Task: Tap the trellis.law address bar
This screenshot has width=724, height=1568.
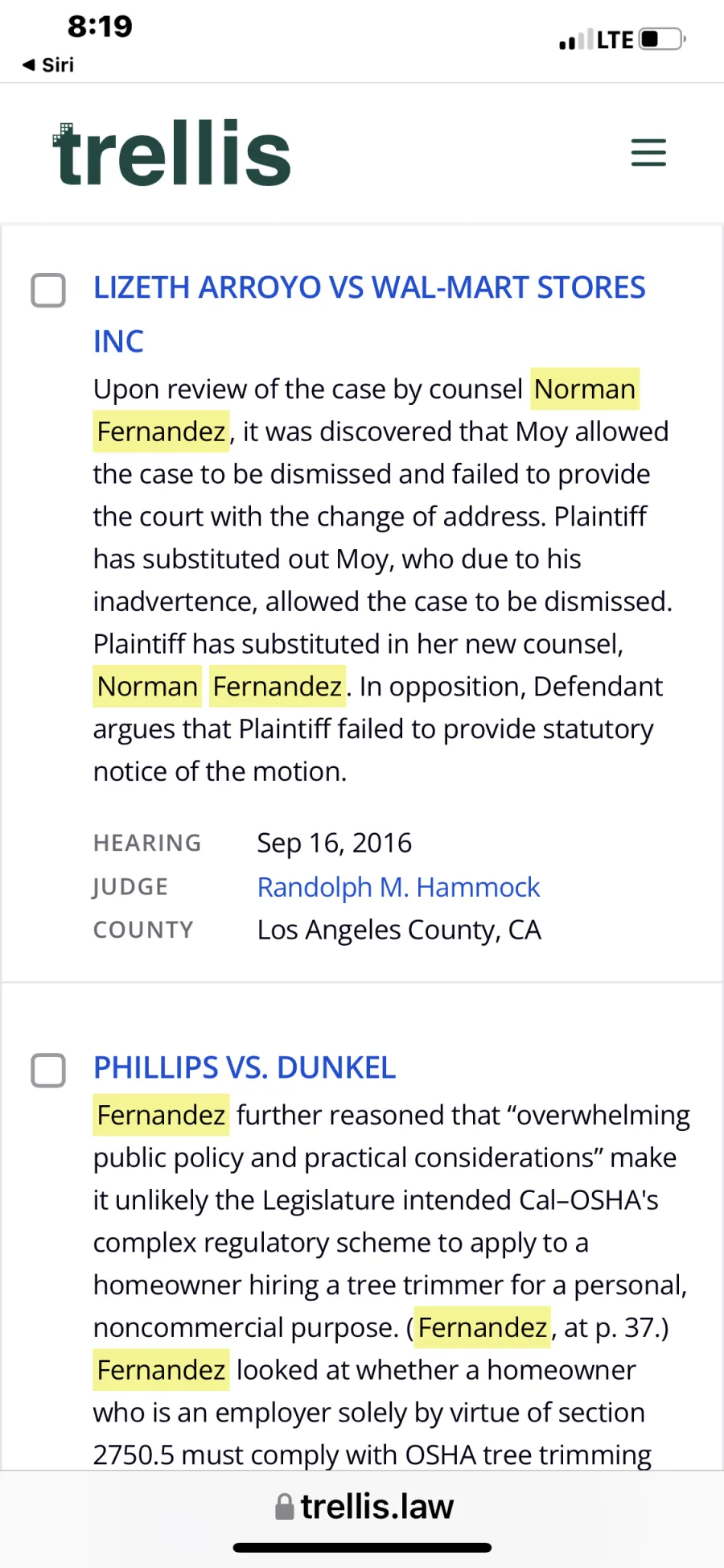Action: [364, 1507]
